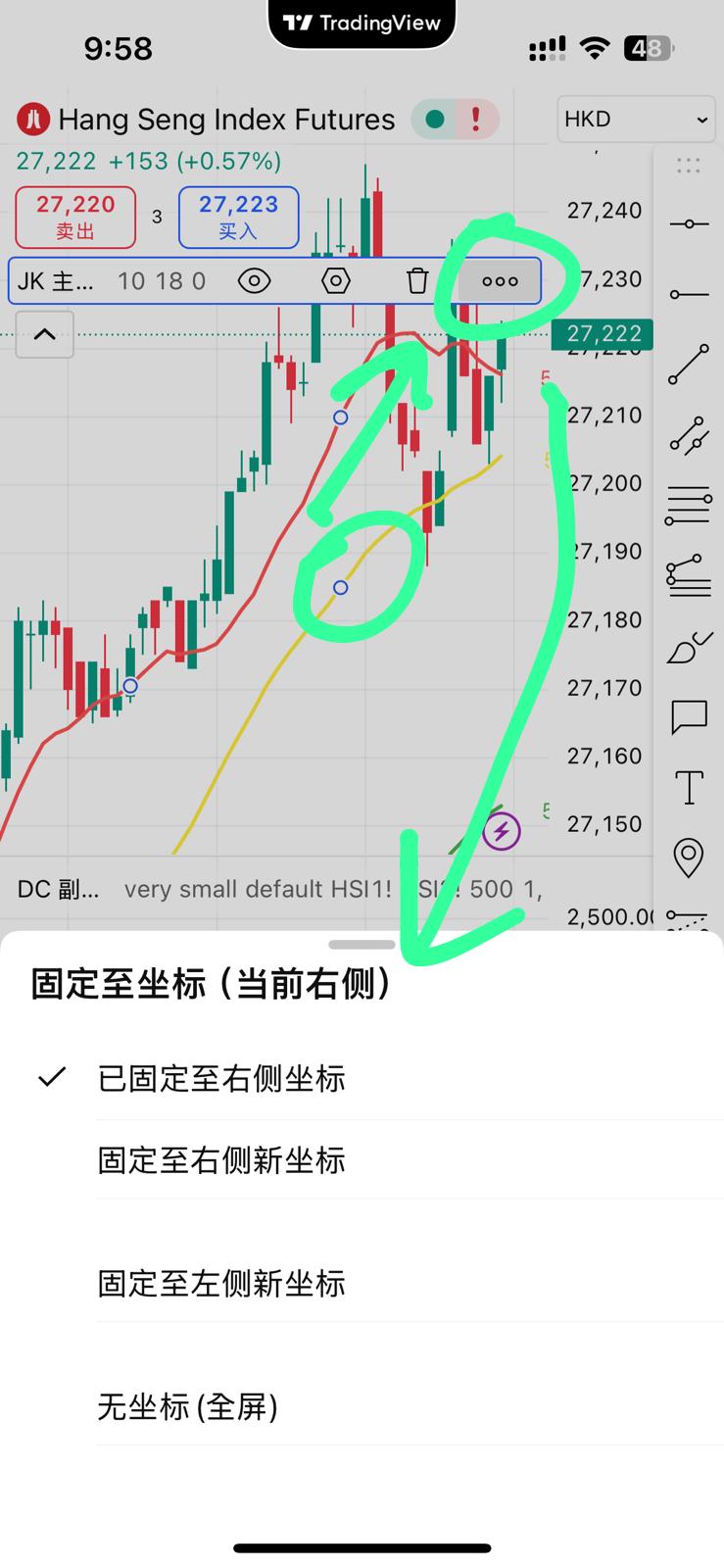
Task: Choose 固定至左侧新坐标 option
Action: (x=221, y=1284)
